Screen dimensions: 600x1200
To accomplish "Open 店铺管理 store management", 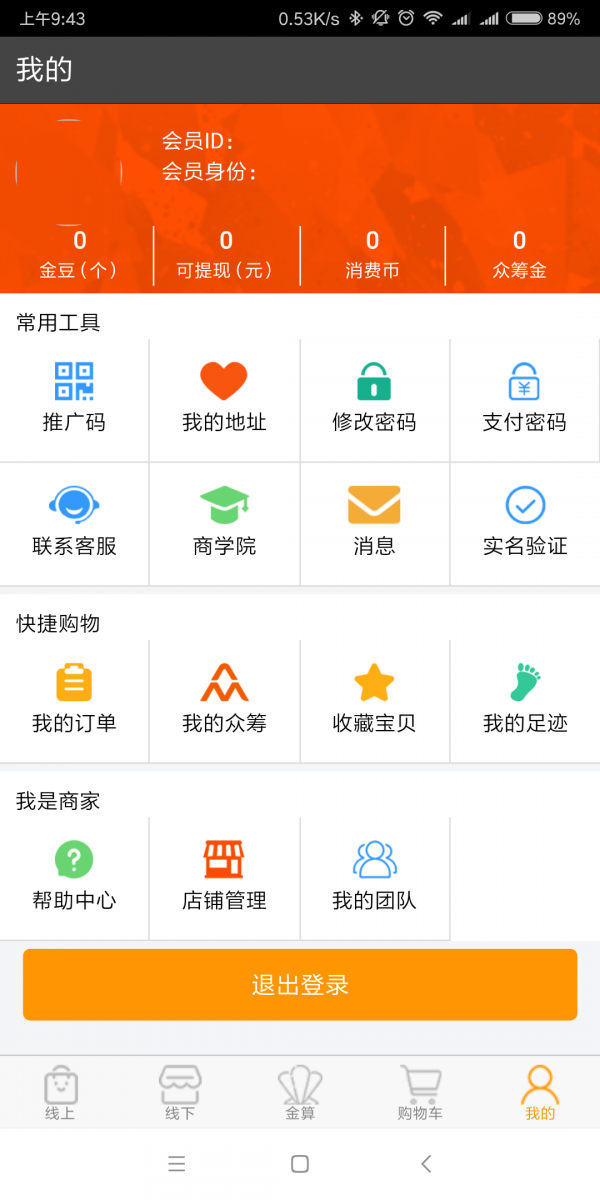I will click(224, 877).
